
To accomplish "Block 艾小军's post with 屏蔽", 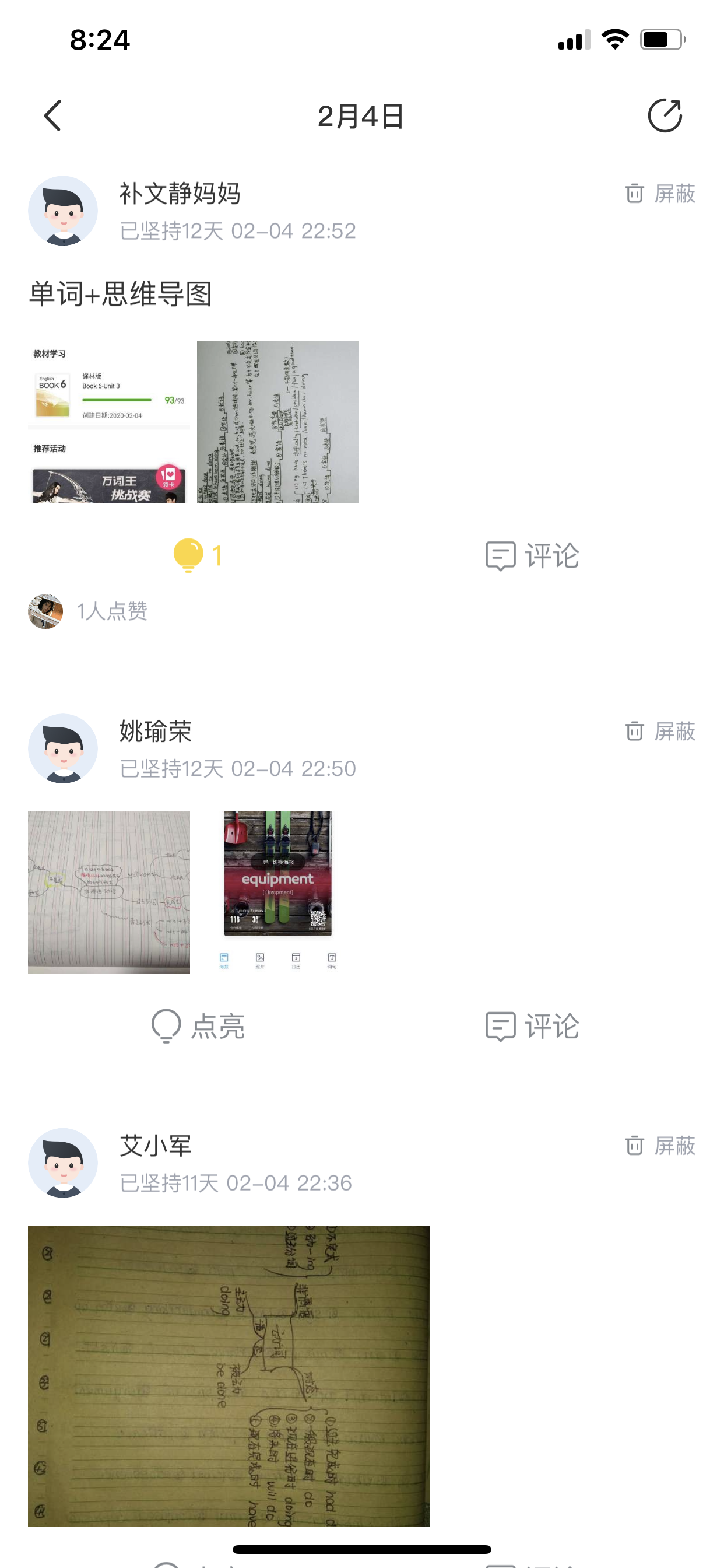I will 660,1146.
